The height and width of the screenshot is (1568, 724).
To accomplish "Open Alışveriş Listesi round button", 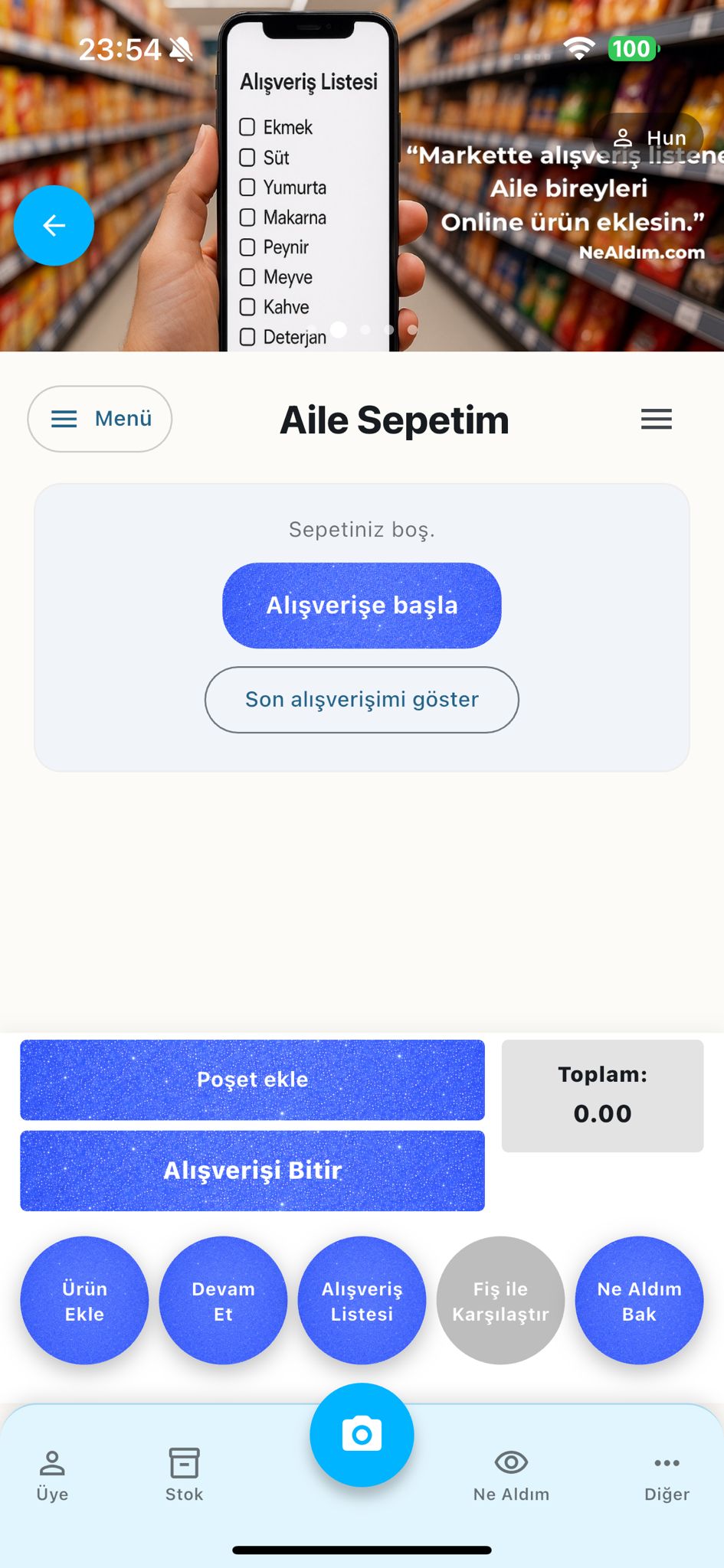I will pyautogui.click(x=362, y=1301).
